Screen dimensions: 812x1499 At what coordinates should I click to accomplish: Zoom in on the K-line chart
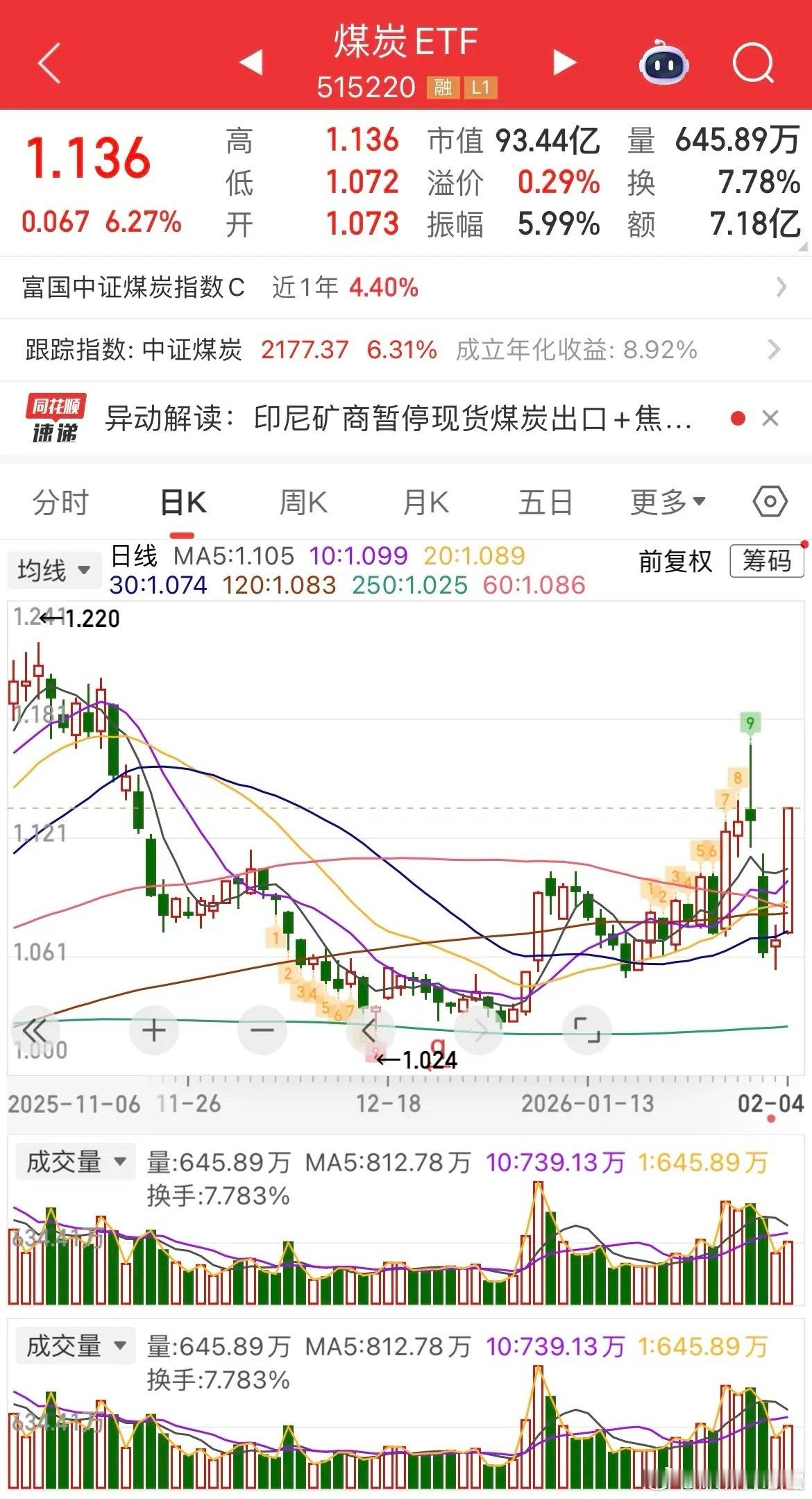[154, 1030]
